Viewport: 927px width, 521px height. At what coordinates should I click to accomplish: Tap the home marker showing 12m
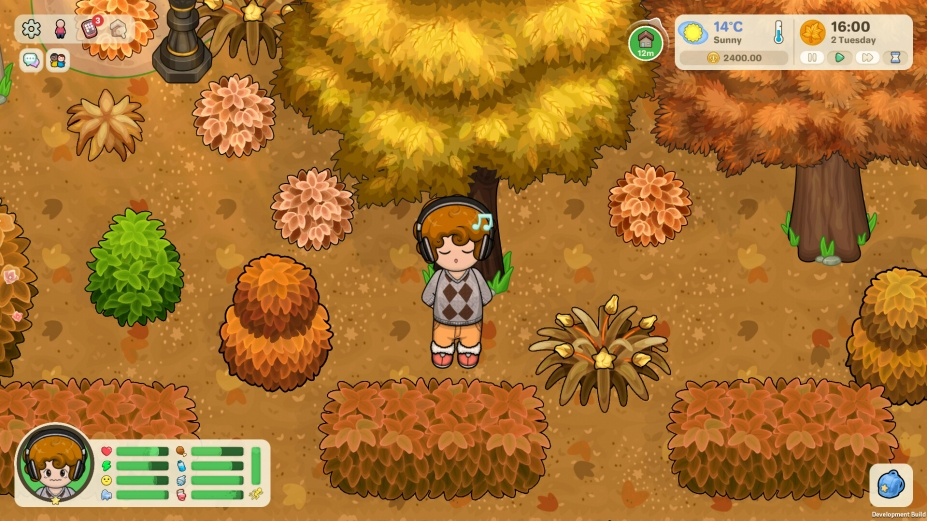(x=646, y=43)
